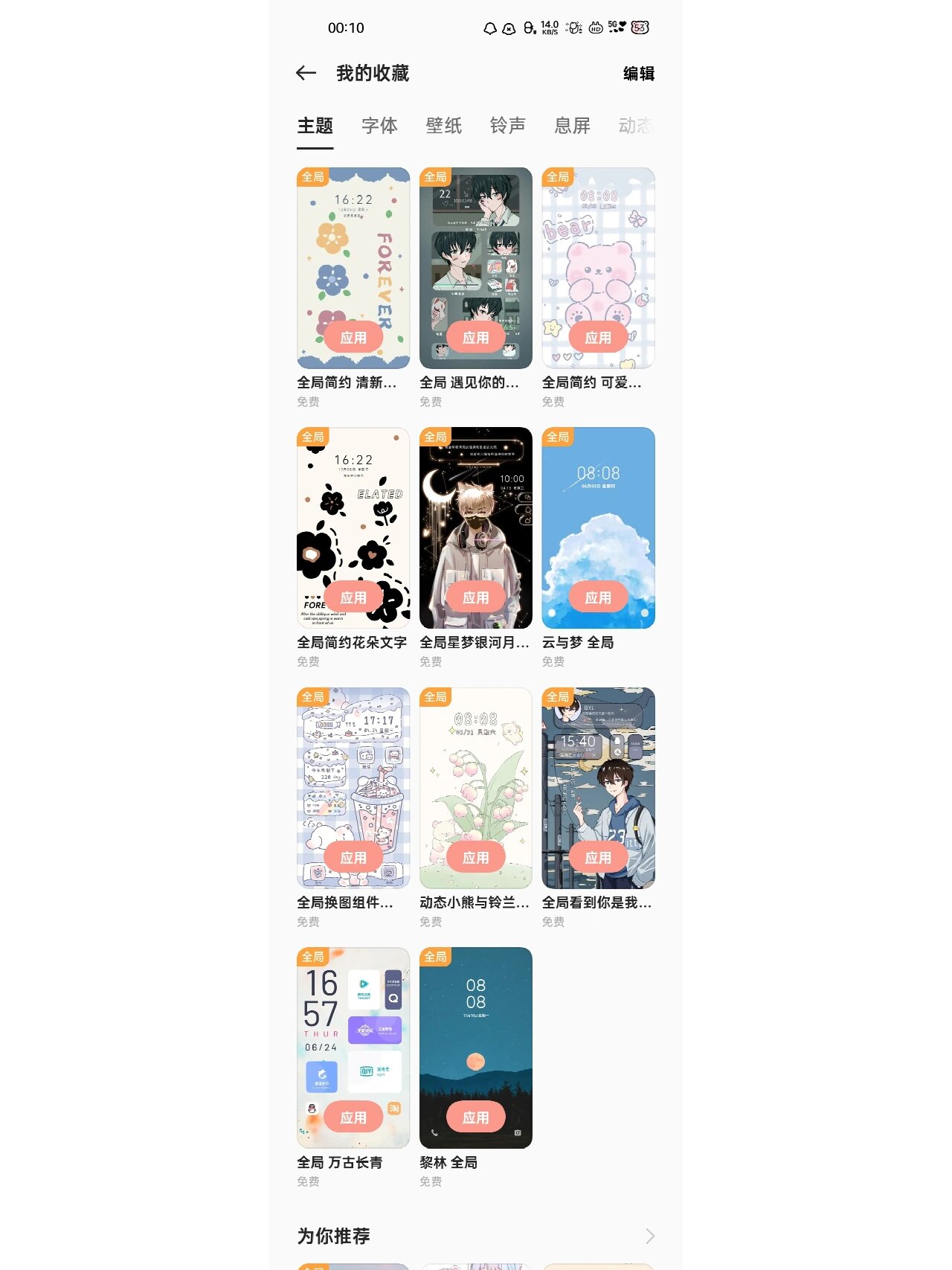Open the 铃声 tab

click(507, 126)
